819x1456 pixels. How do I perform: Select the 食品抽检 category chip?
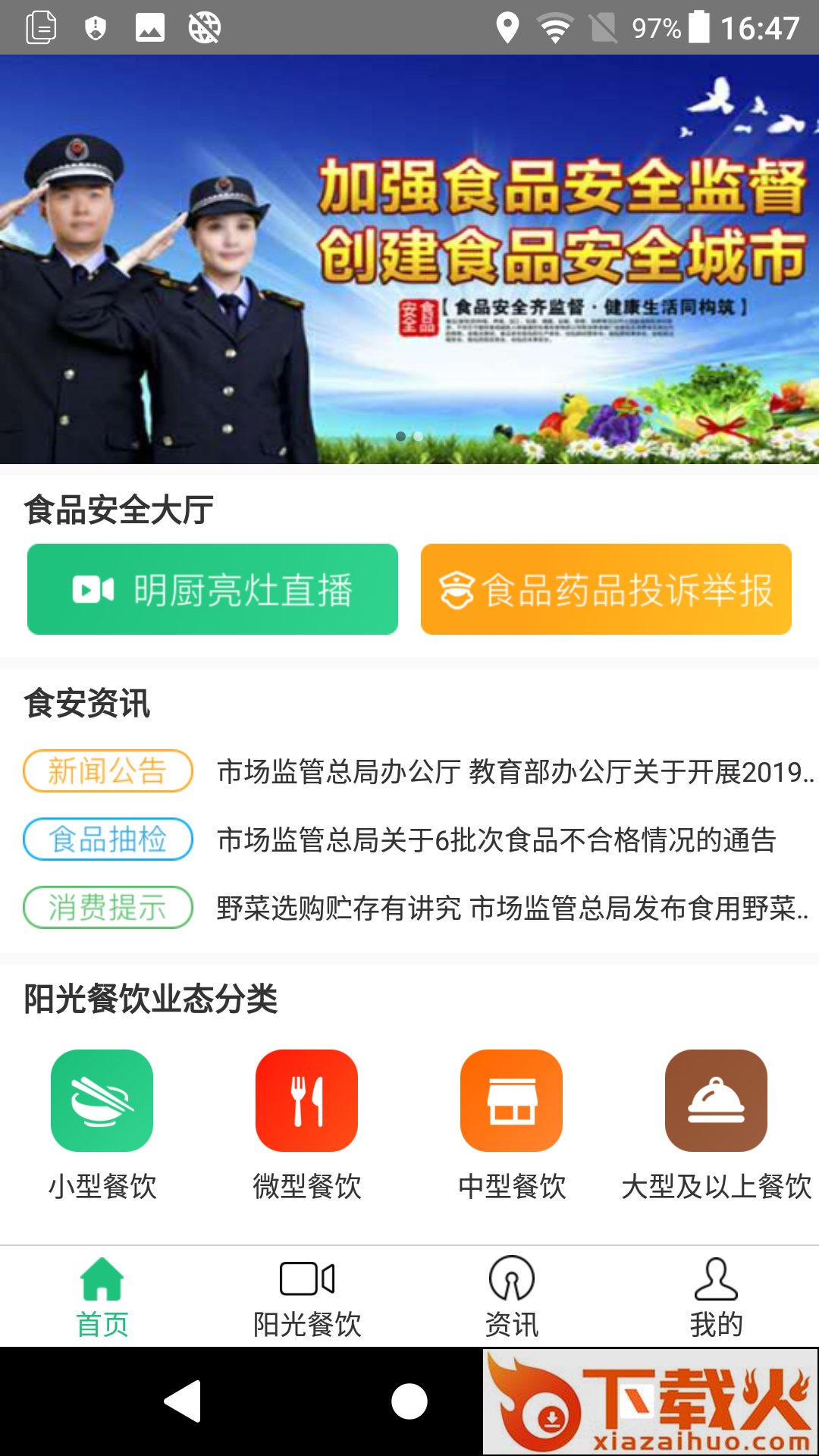[108, 839]
